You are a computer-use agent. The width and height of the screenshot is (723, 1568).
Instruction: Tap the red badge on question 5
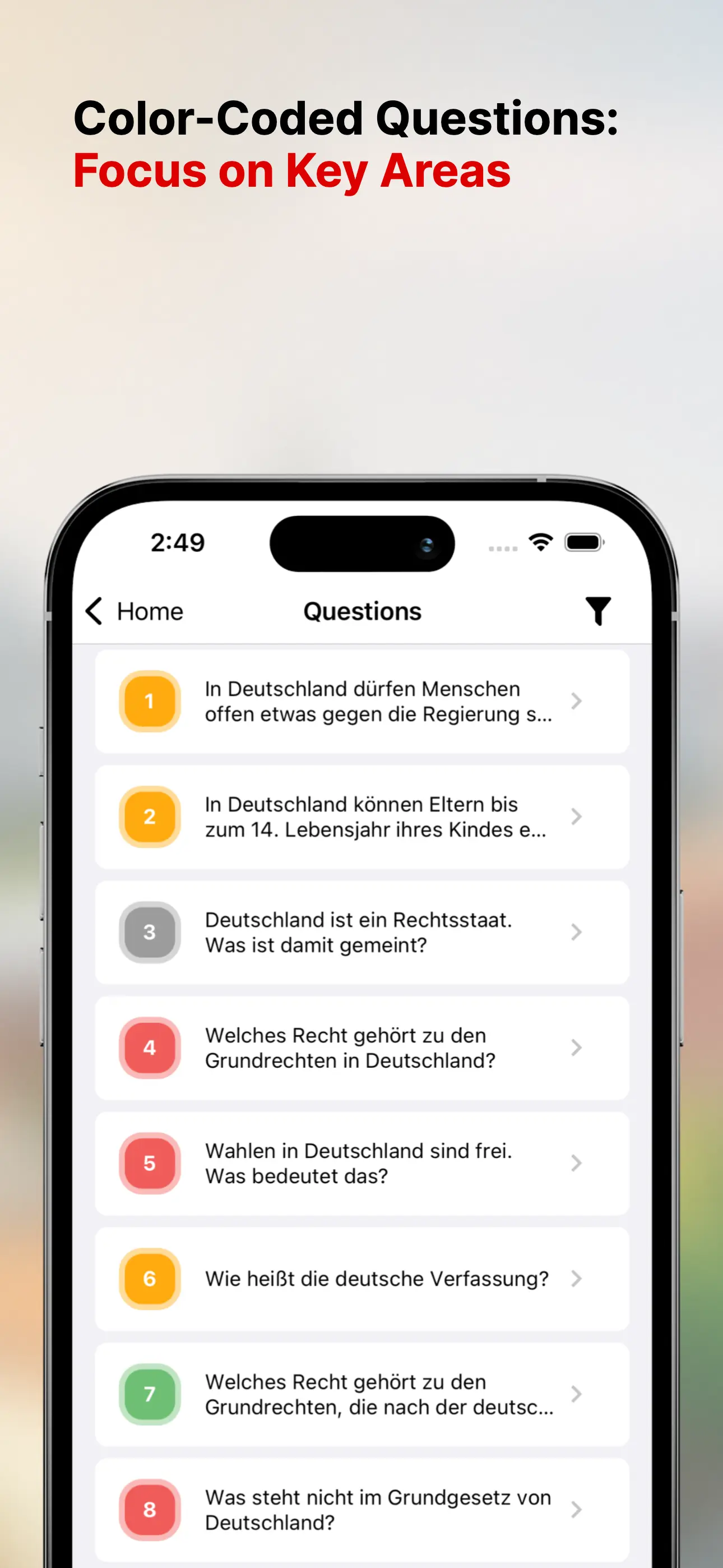point(149,1163)
